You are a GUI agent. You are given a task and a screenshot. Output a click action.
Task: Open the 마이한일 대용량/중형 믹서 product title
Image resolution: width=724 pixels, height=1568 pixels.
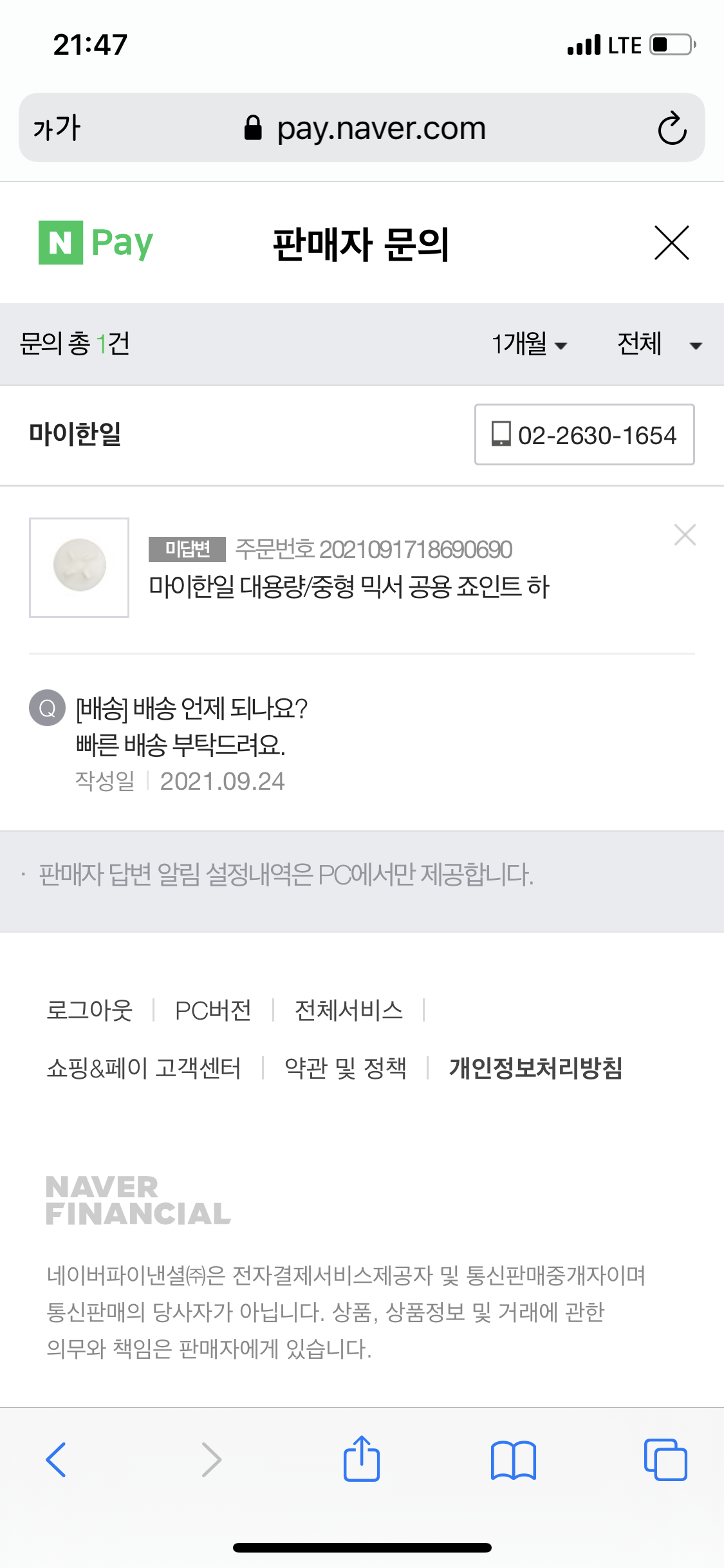point(349,587)
